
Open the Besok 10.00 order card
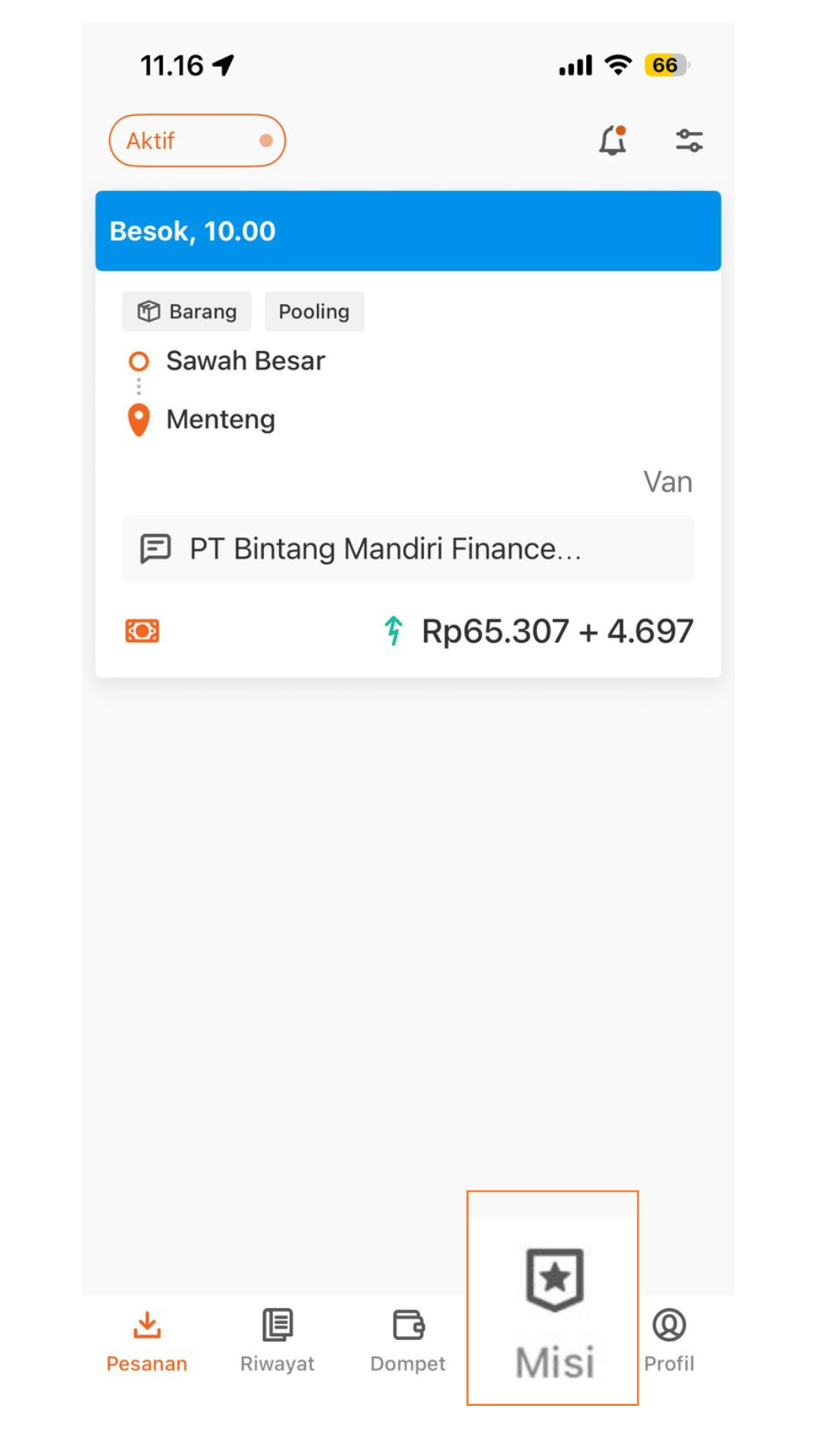pos(407,231)
